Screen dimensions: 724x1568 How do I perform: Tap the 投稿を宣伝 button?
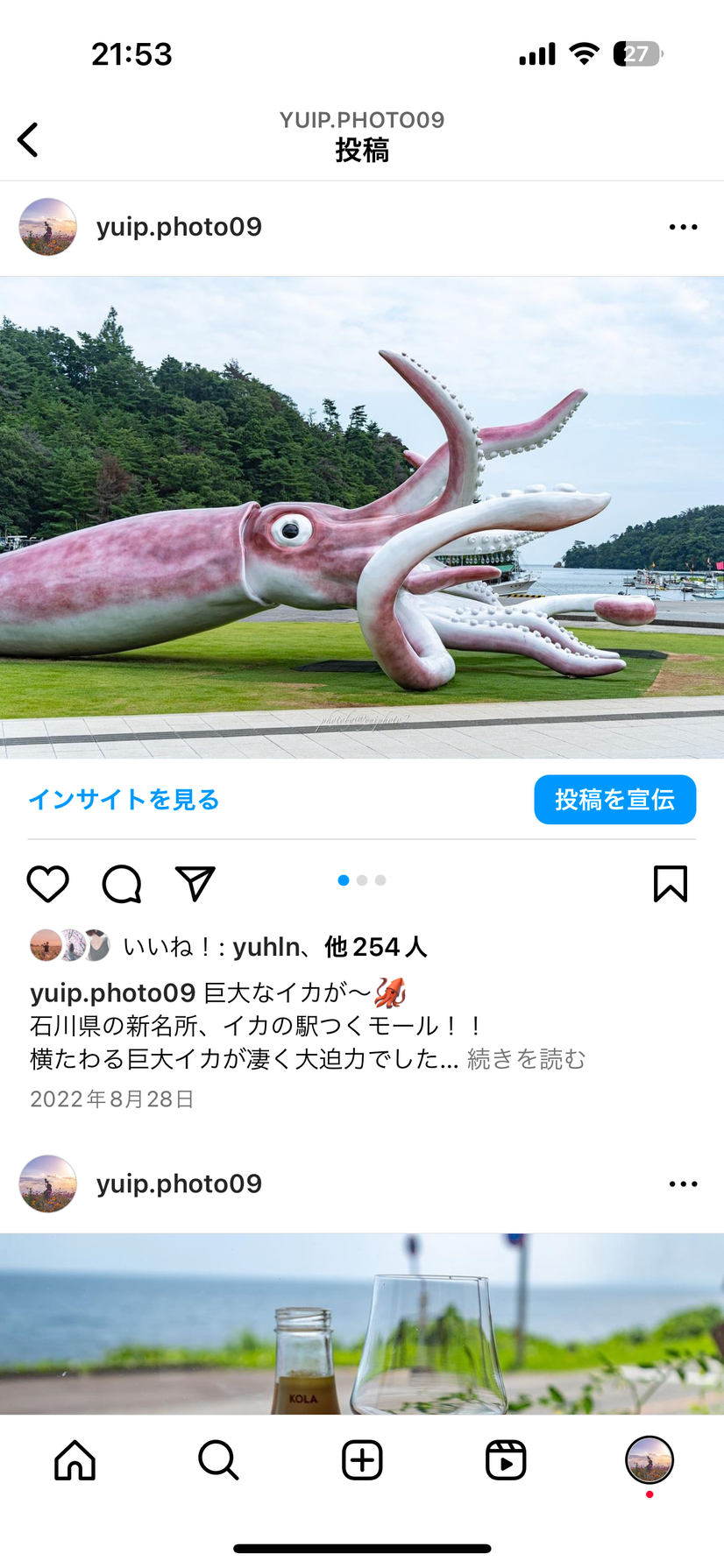click(x=614, y=800)
